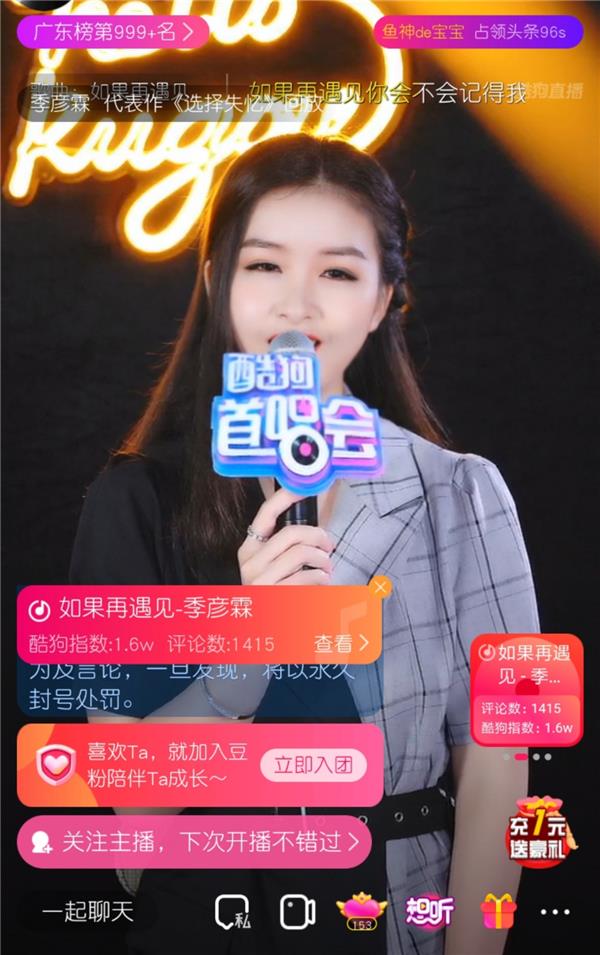The image size is (600, 955).
Task: Open the crown heart 153 icon
Action: (x=361, y=911)
